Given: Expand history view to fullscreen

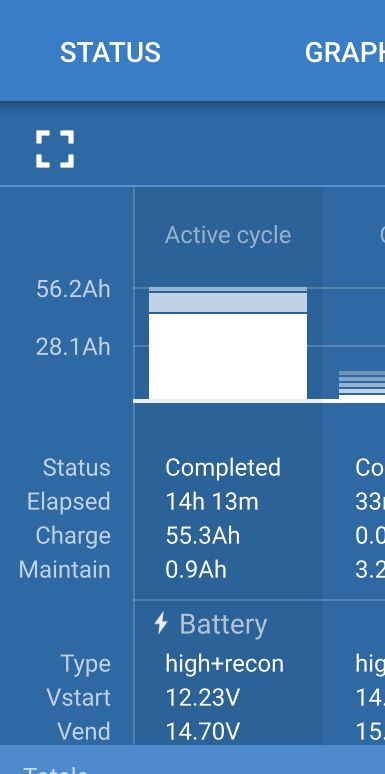Looking at the screenshot, I should [55, 149].
